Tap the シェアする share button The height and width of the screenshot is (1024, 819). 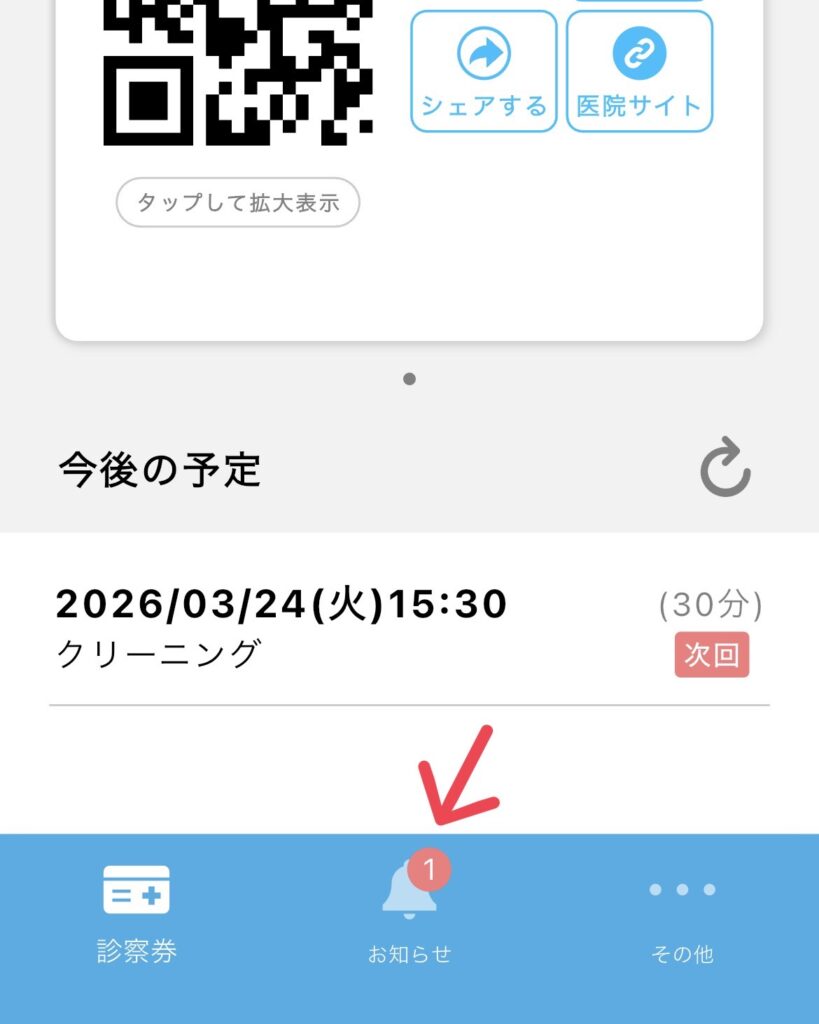coord(483,72)
